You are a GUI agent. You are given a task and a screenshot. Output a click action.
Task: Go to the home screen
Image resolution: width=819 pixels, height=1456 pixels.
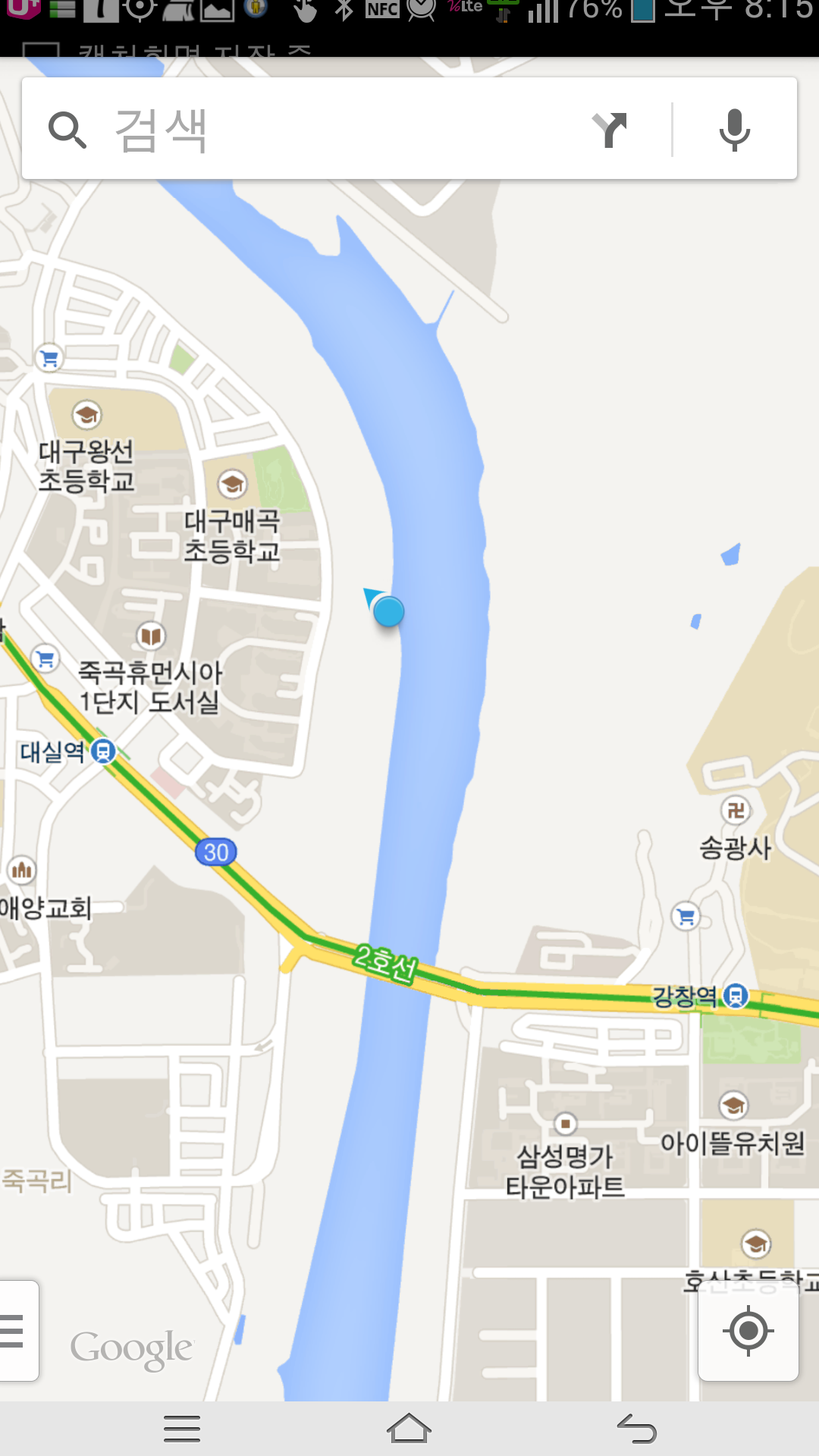click(x=409, y=1429)
